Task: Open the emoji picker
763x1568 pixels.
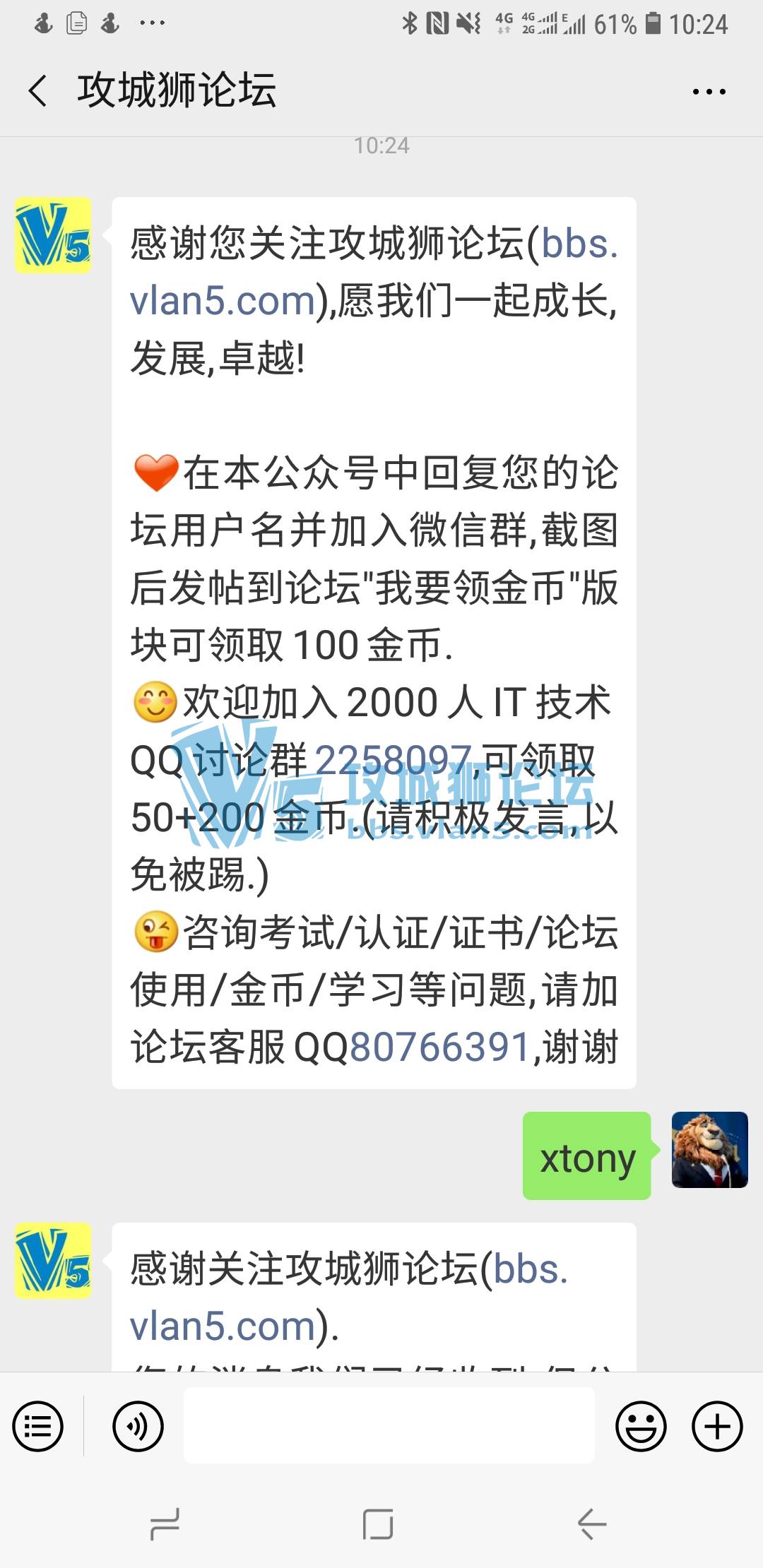Action: point(641,1427)
